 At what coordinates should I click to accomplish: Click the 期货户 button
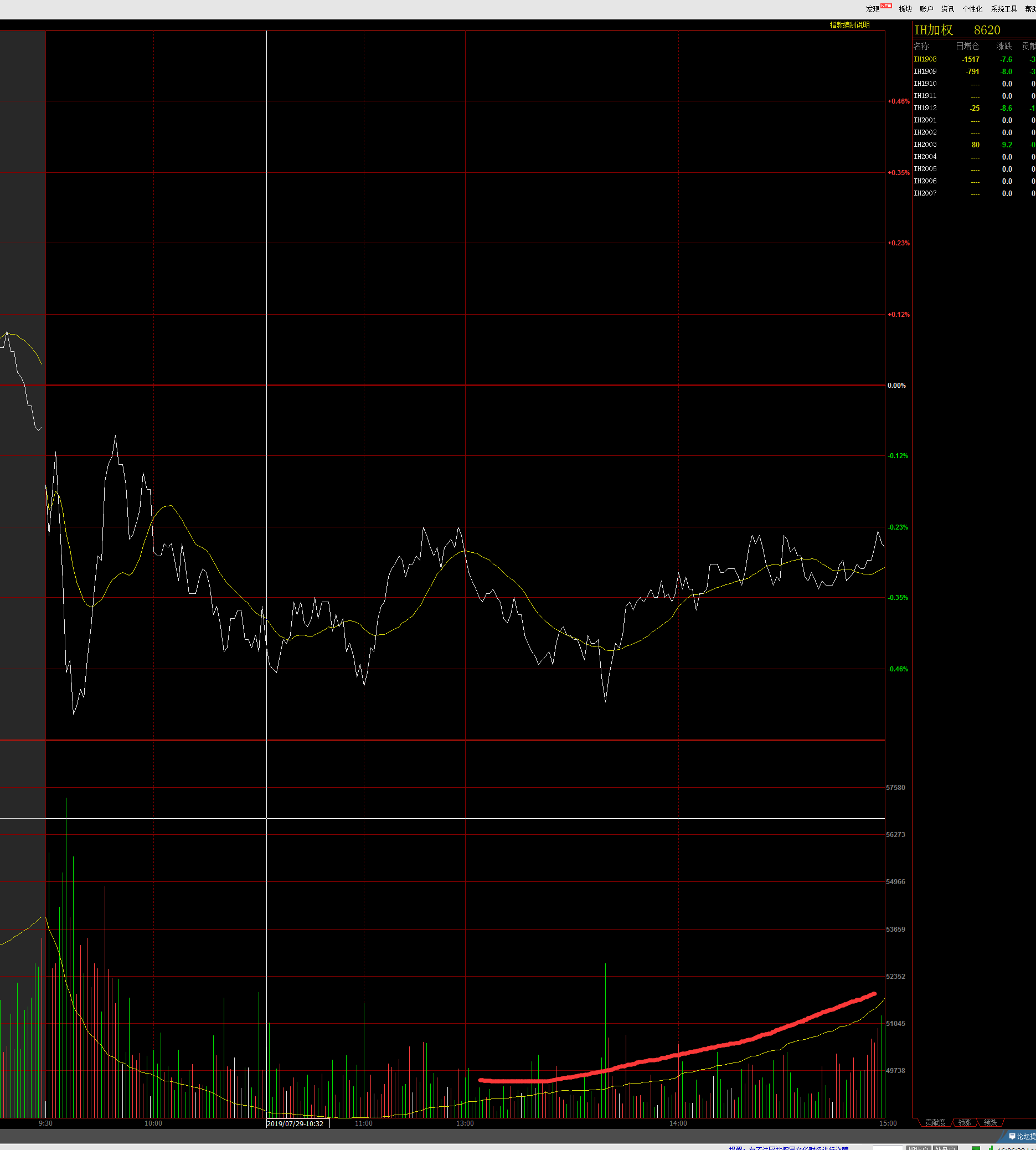coord(918,1148)
